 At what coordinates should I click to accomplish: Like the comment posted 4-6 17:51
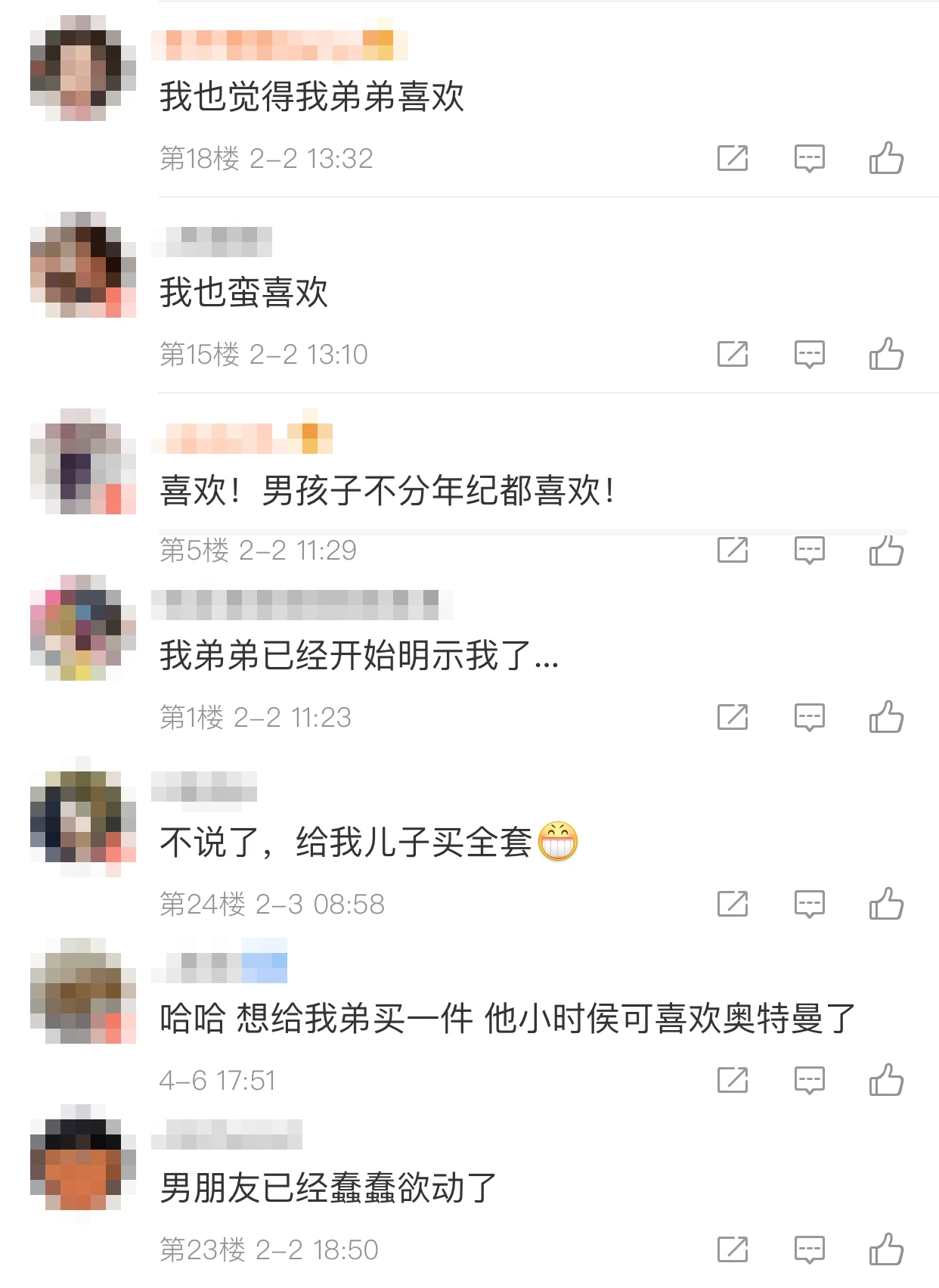[x=886, y=1080]
